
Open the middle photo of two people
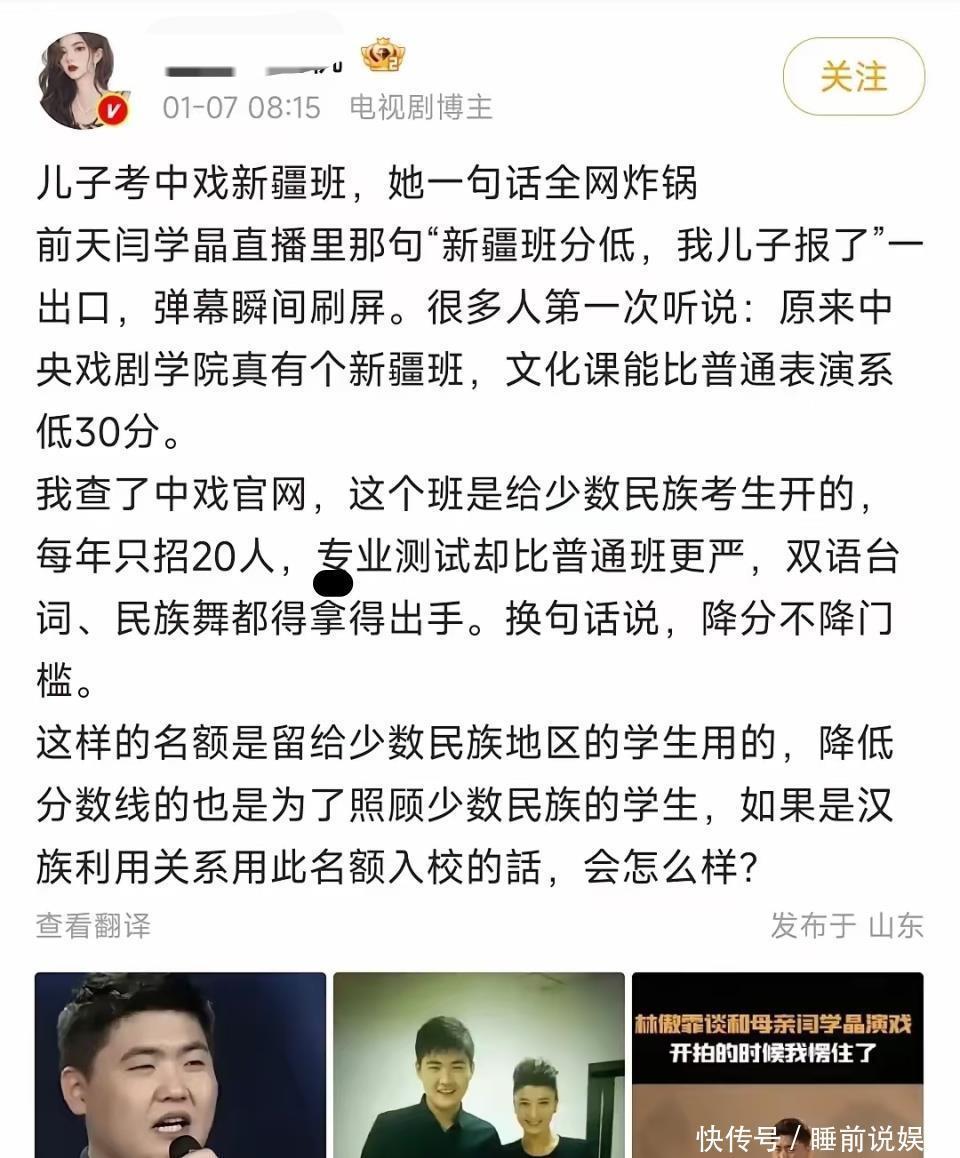[x=478, y=1065]
